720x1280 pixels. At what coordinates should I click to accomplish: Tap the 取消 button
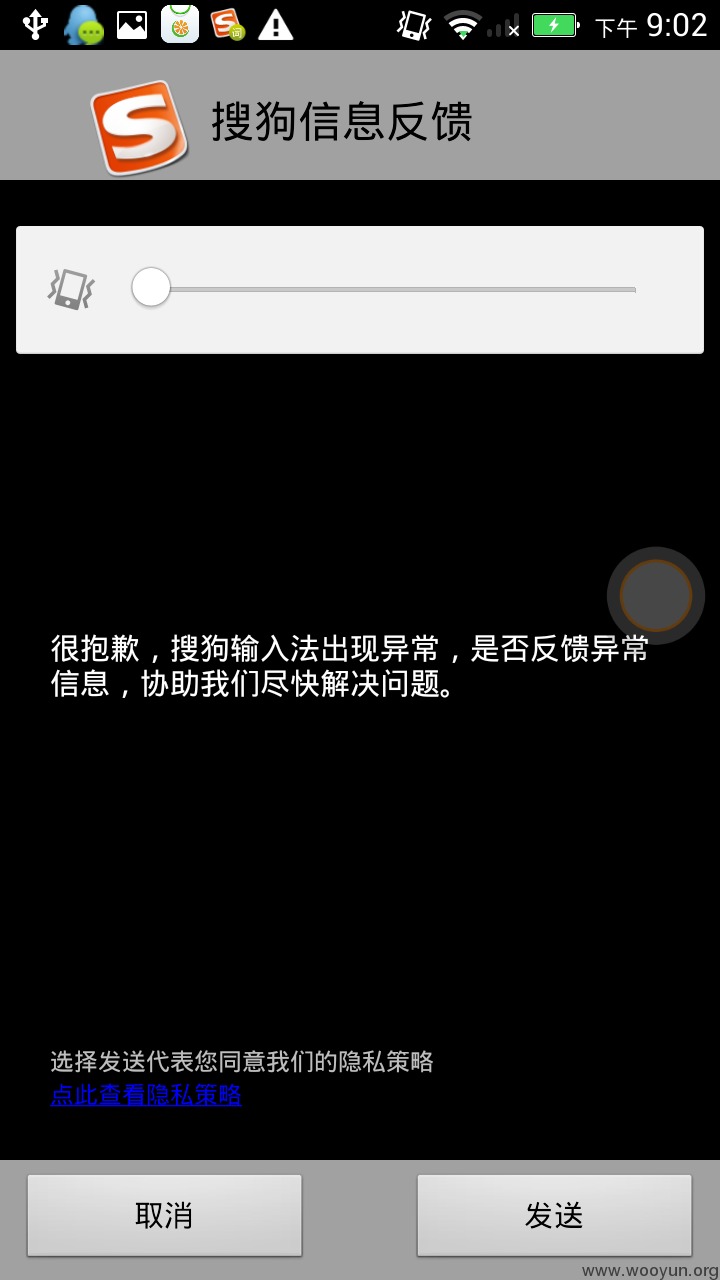(x=164, y=1215)
